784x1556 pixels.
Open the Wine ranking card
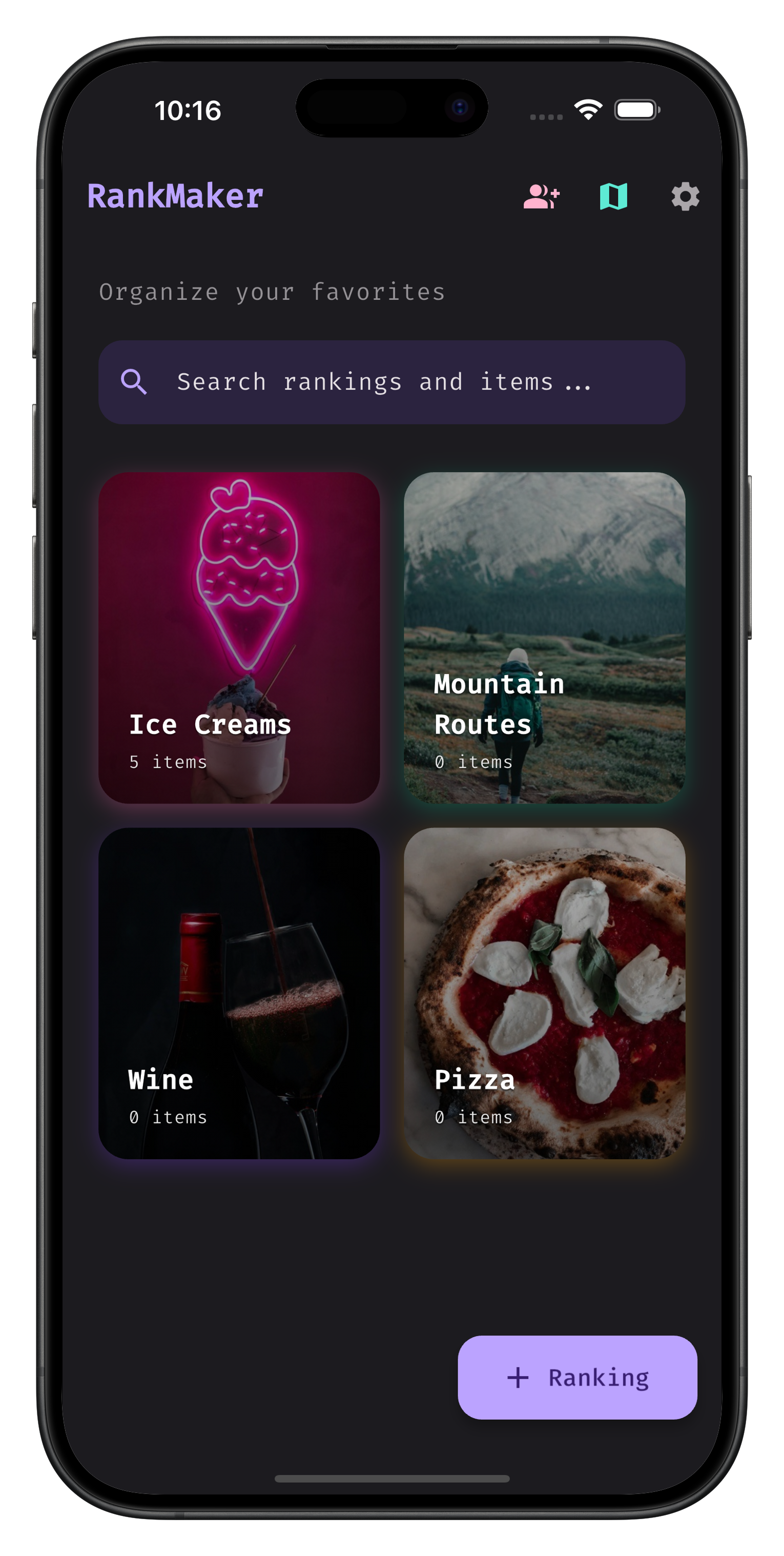pyautogui.click(x=239, y=993)
